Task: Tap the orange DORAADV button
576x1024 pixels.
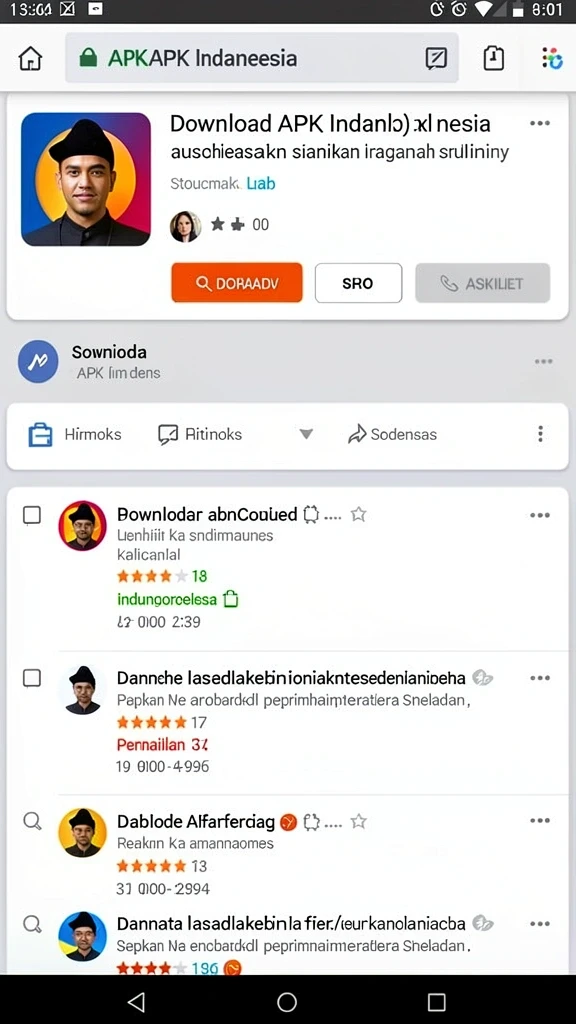Action: pyautogui.click(x=237, y=283)
